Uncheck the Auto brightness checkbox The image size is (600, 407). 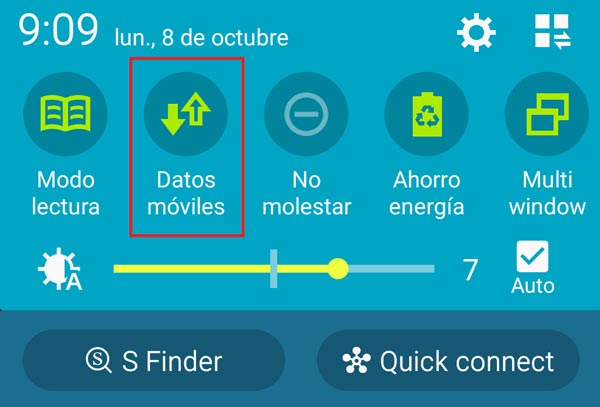[x=533, y=258]
